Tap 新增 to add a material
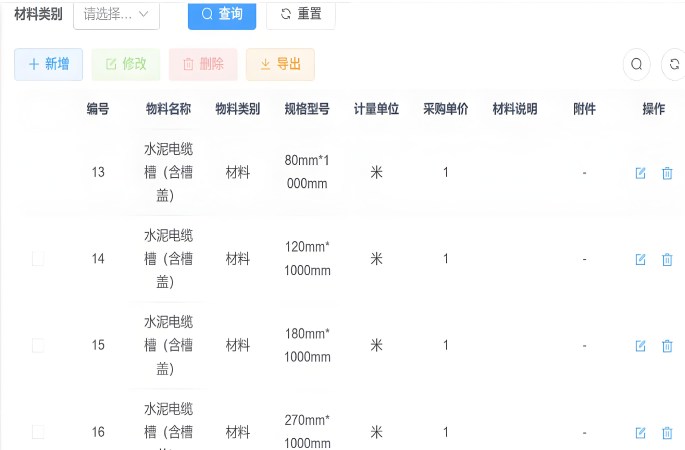 click(x=49, y=64)
